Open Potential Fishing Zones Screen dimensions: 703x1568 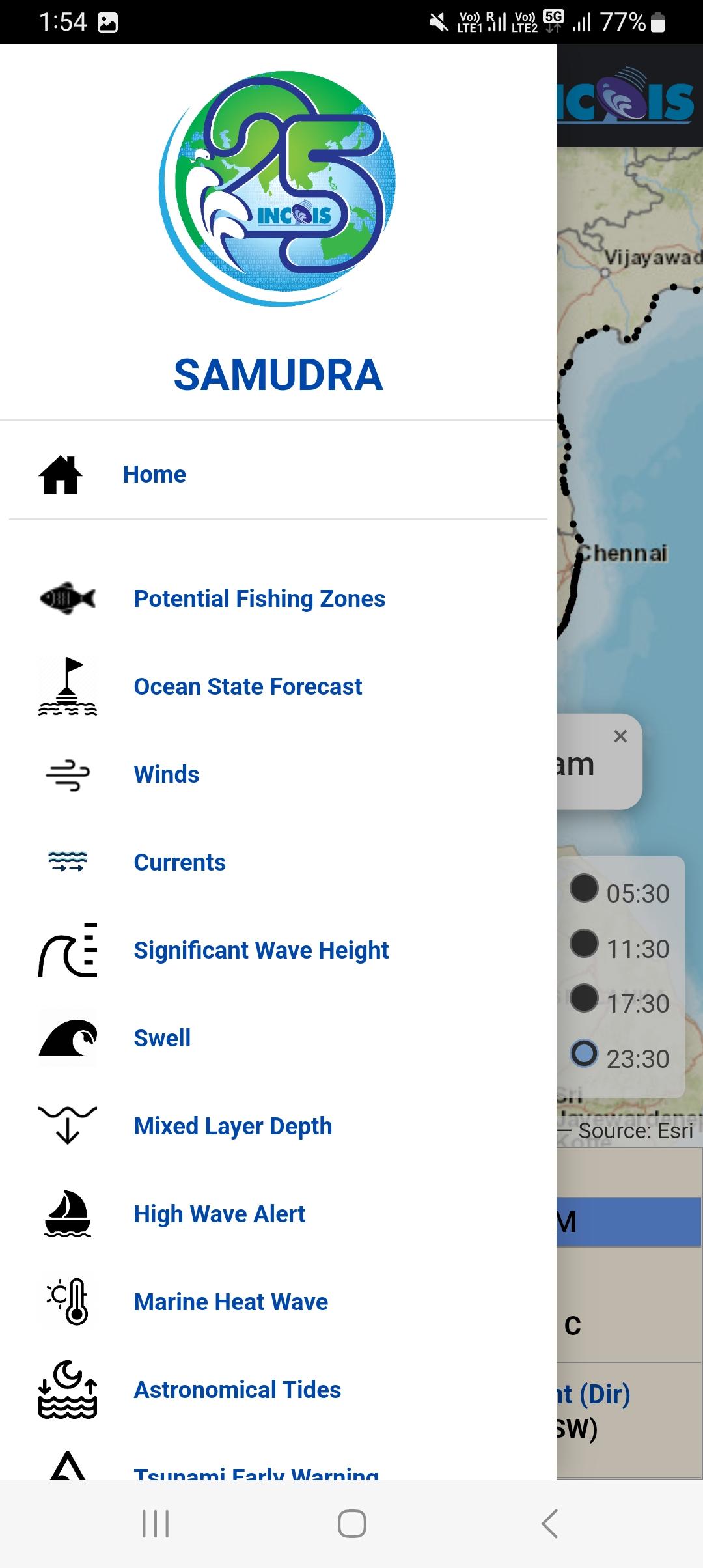click(259, 598)
